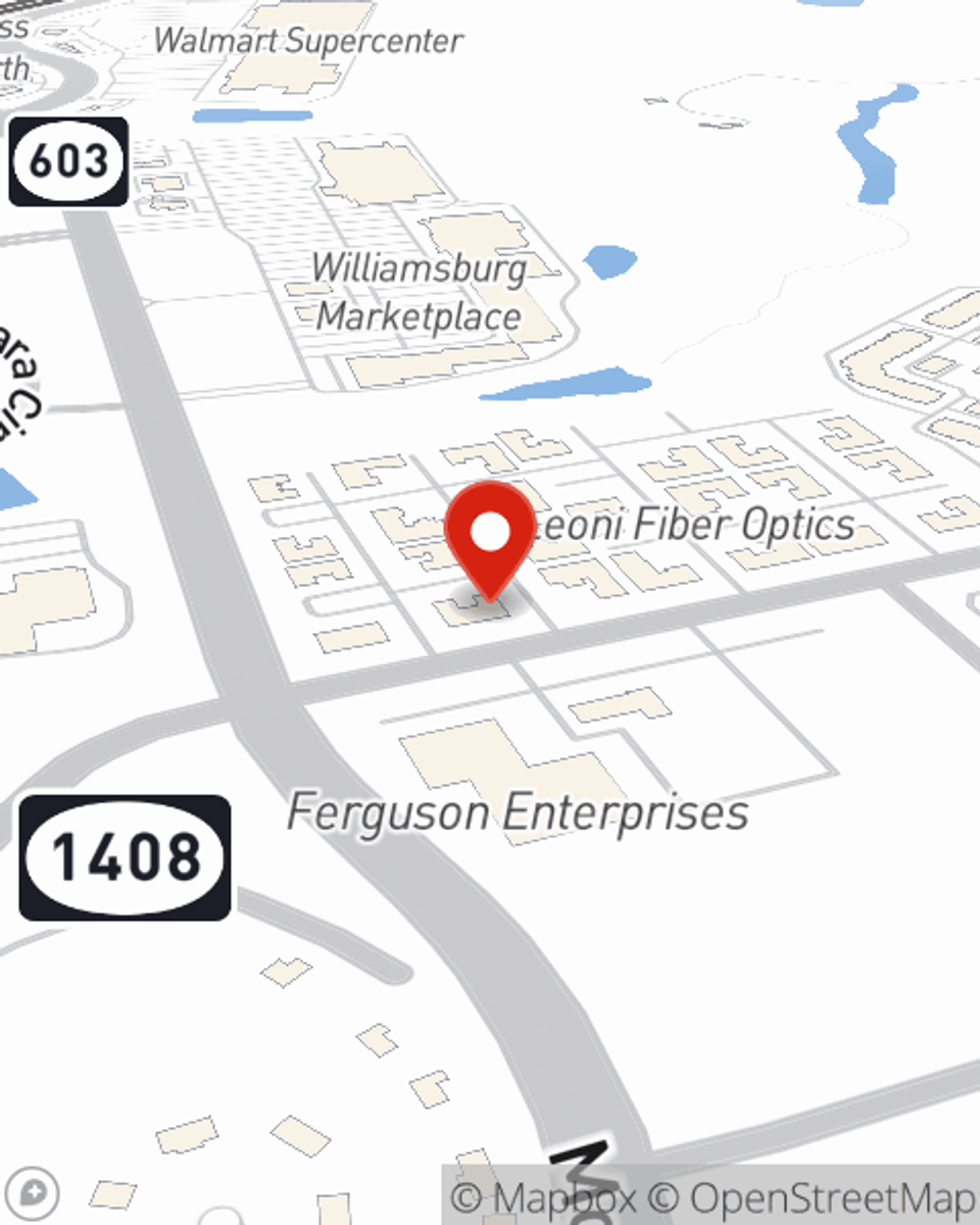Tap the red location pin marker
The image size is (980, 1225).
[x=491, y=536]
